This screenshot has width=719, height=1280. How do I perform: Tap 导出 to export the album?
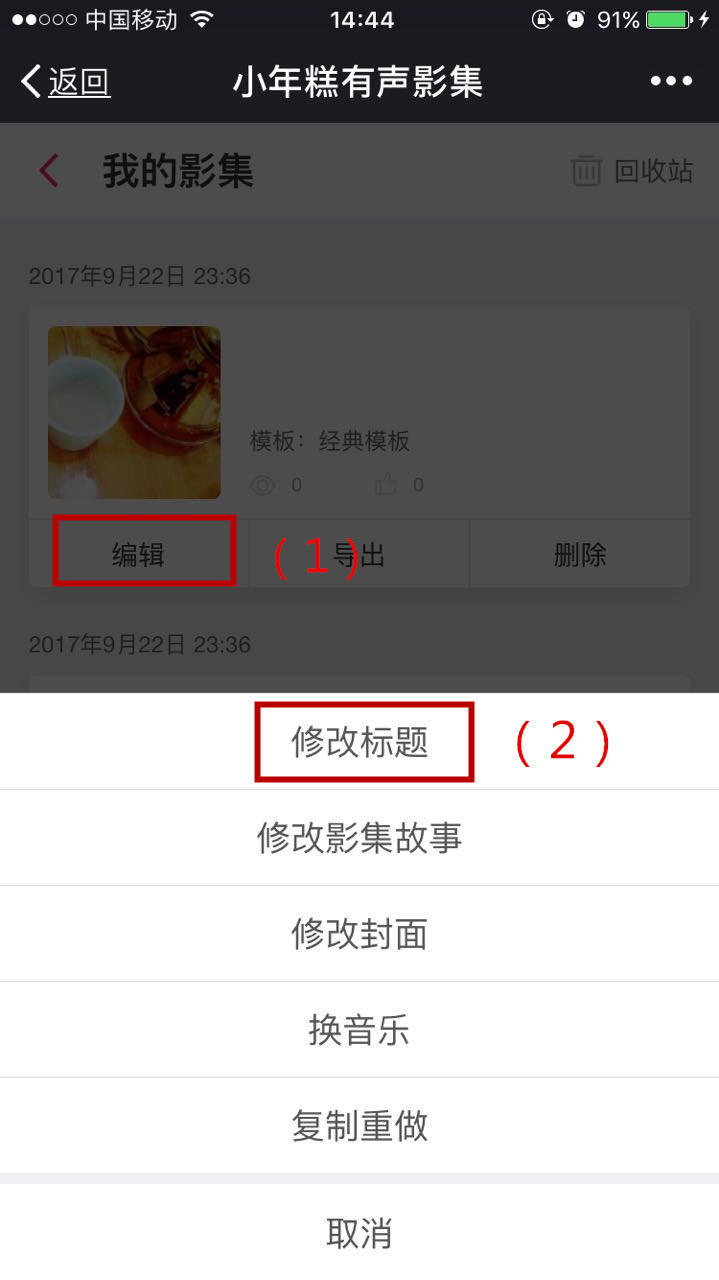pos(359,554)
